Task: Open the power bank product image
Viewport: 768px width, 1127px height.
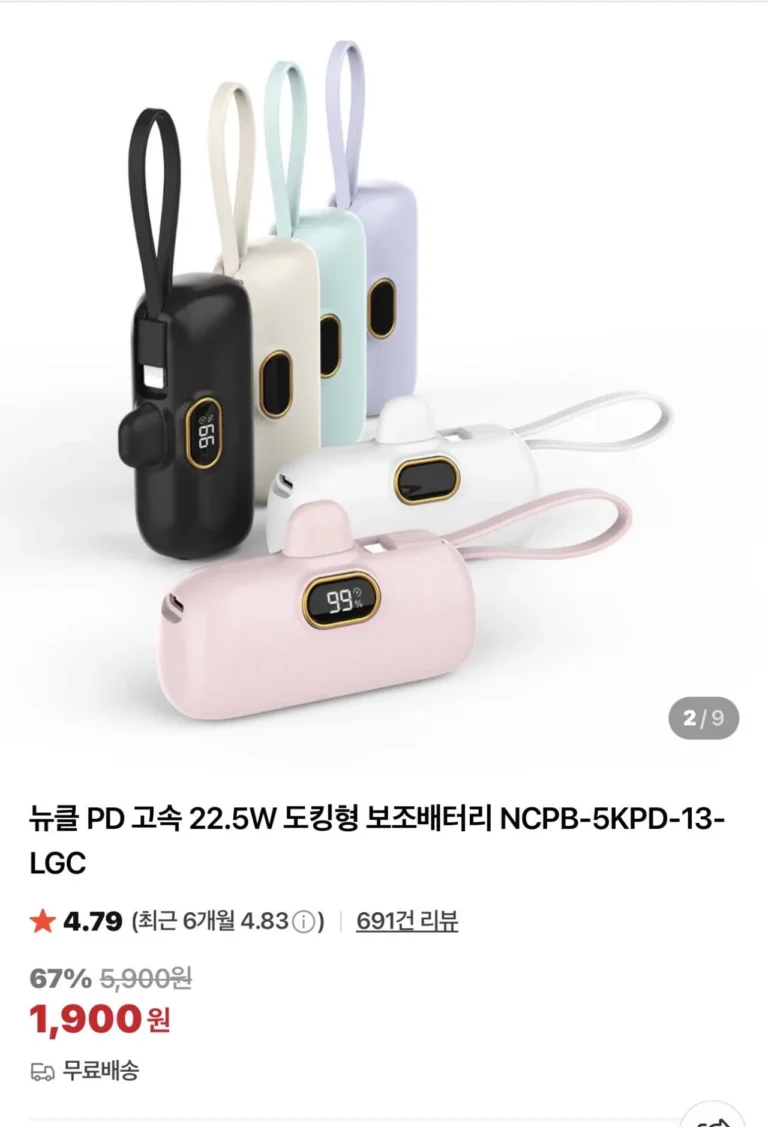Action: pyautogui.click(x=384, y=383)
